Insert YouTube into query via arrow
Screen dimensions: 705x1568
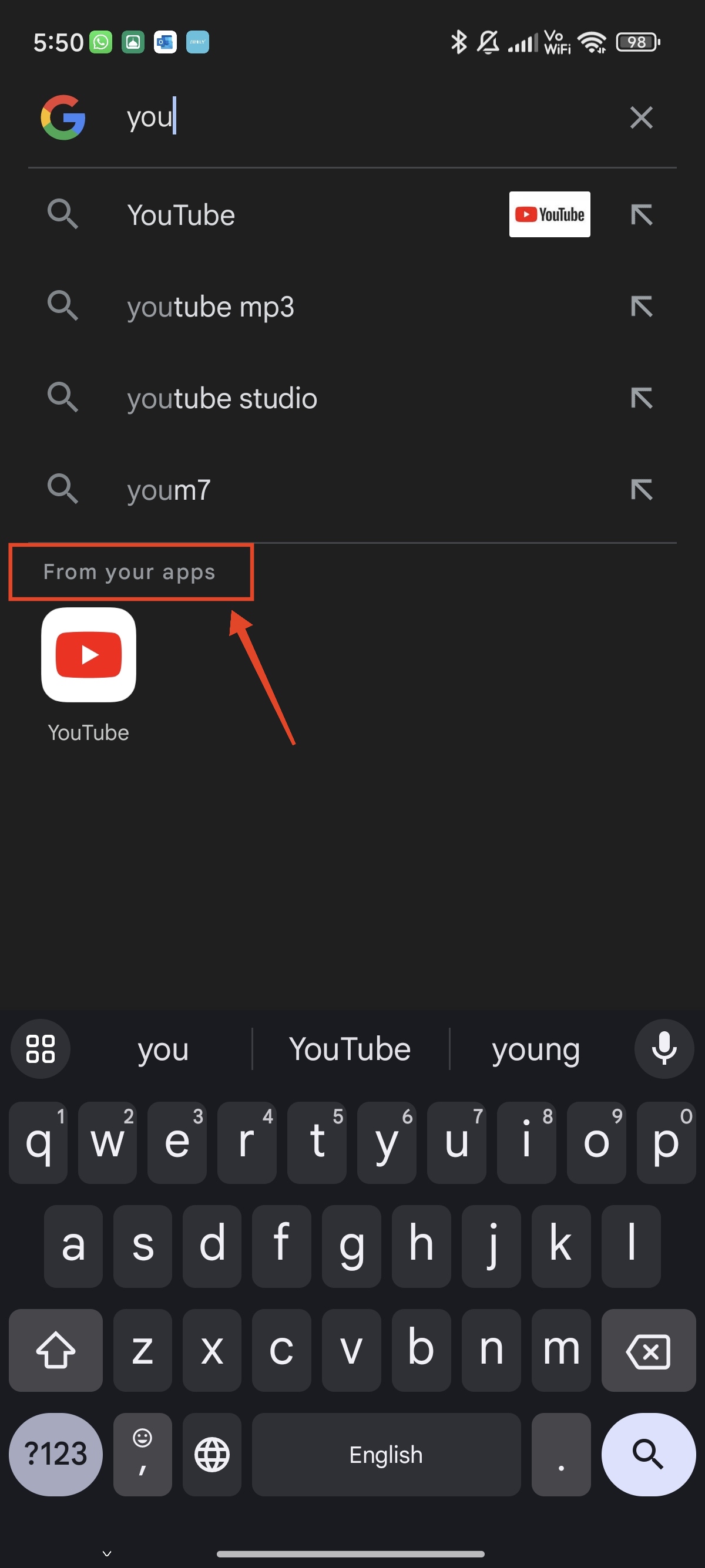coord(641,215)
